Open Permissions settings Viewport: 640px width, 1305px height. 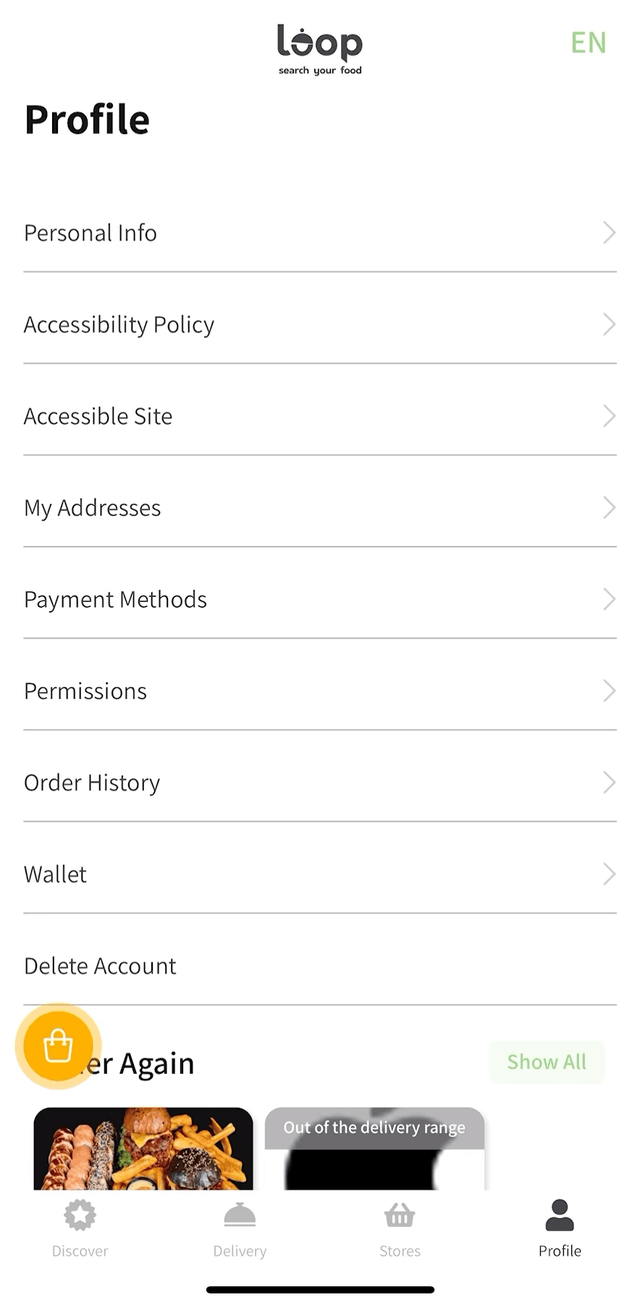(x=320, y=691)
